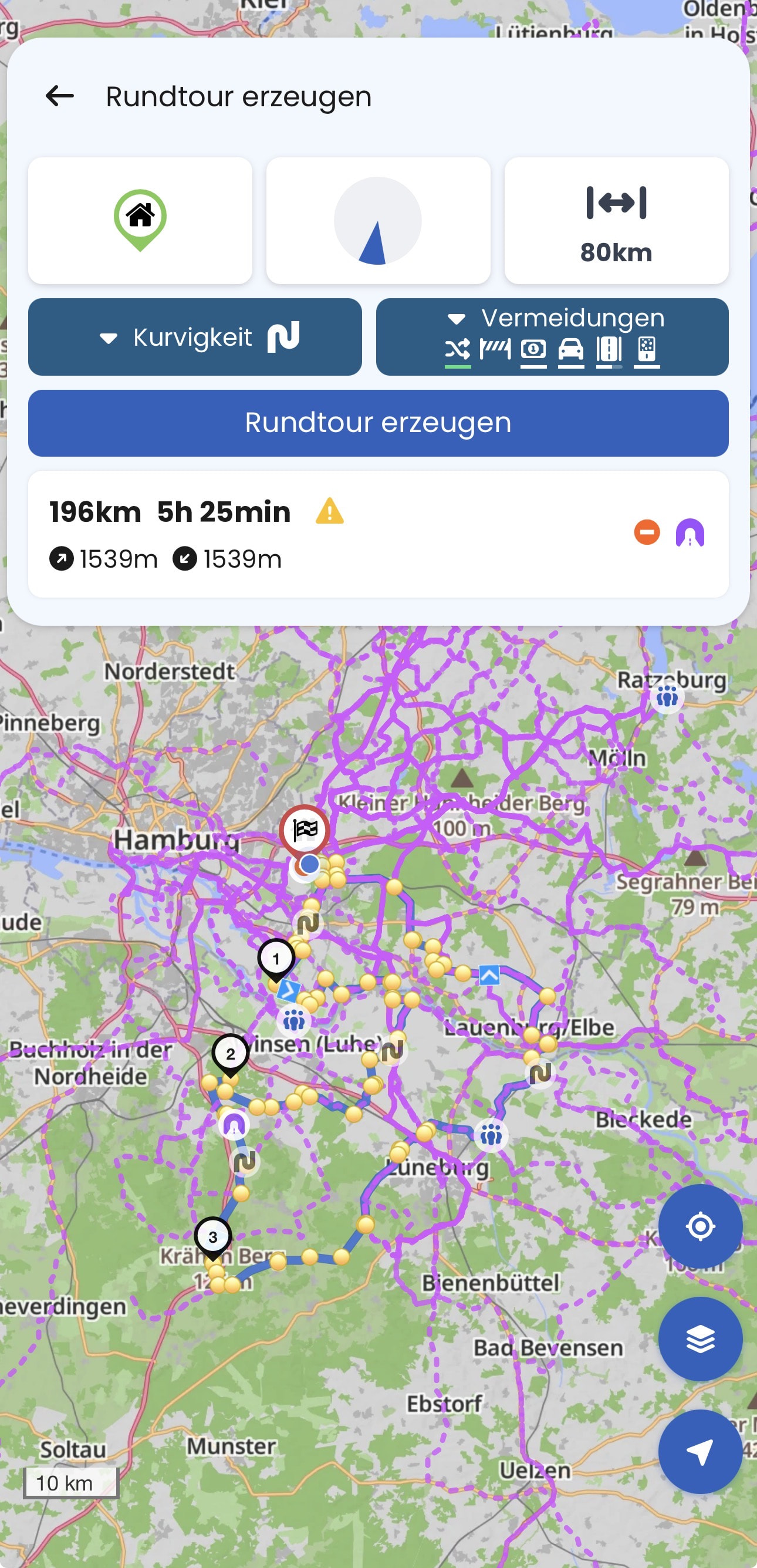
Task: Select the home start point tile
Action: click(140, 220)
